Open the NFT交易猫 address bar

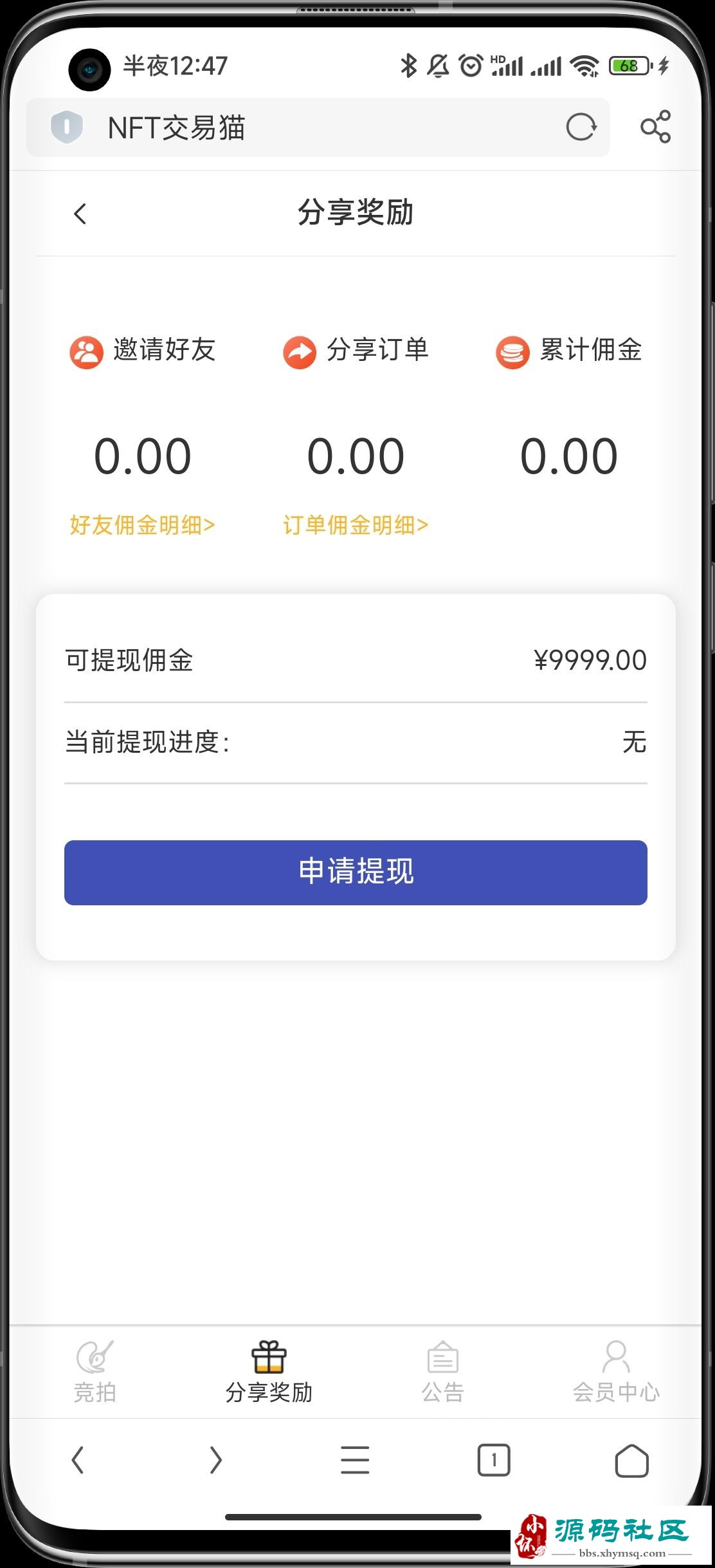pyautogui.click(x=318, y=127)
